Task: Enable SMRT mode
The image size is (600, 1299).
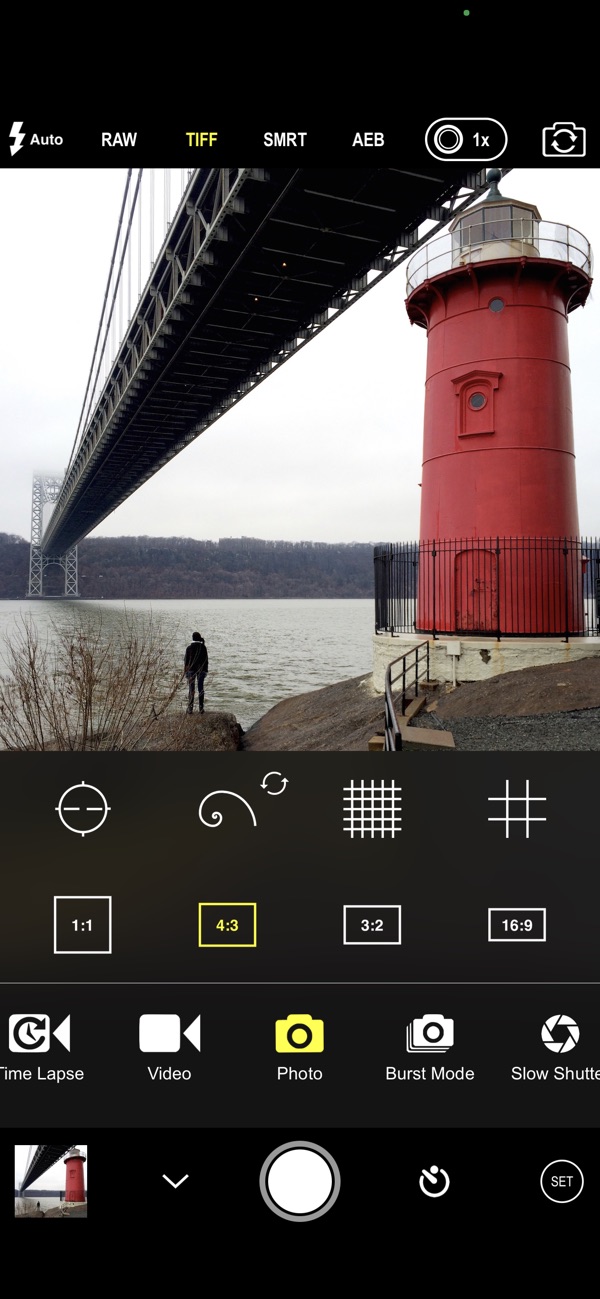Action: click(285, 140)
